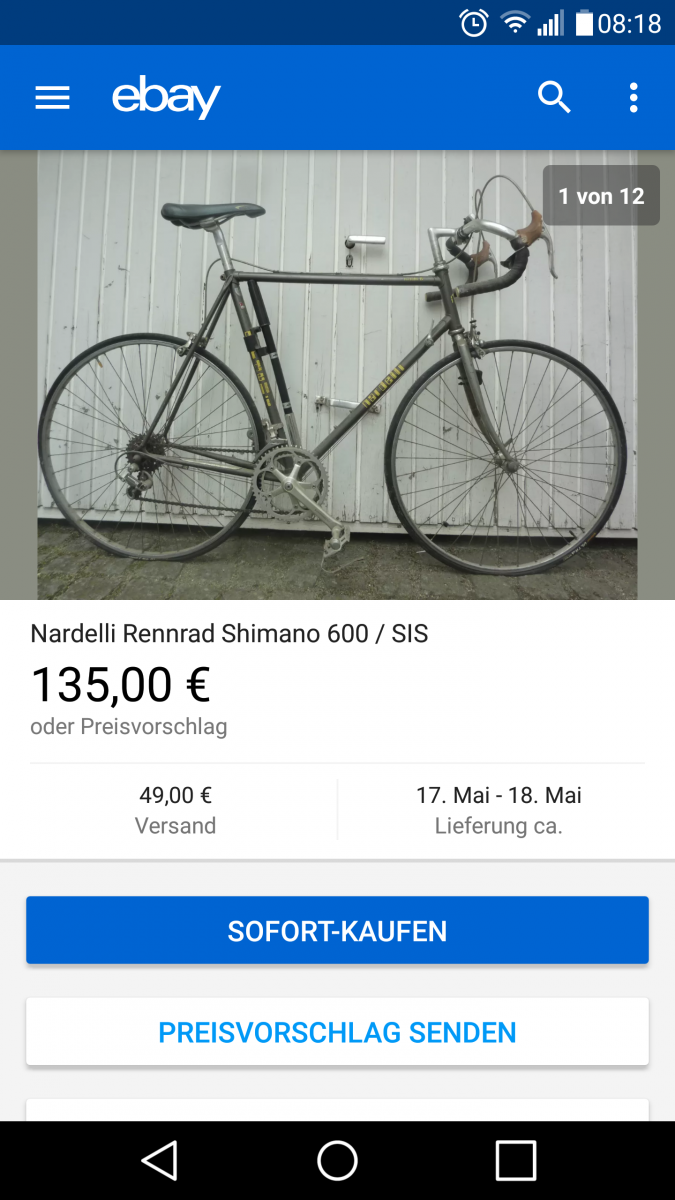
Task: Return to the Android home screen
Action: click(337, 1160)
